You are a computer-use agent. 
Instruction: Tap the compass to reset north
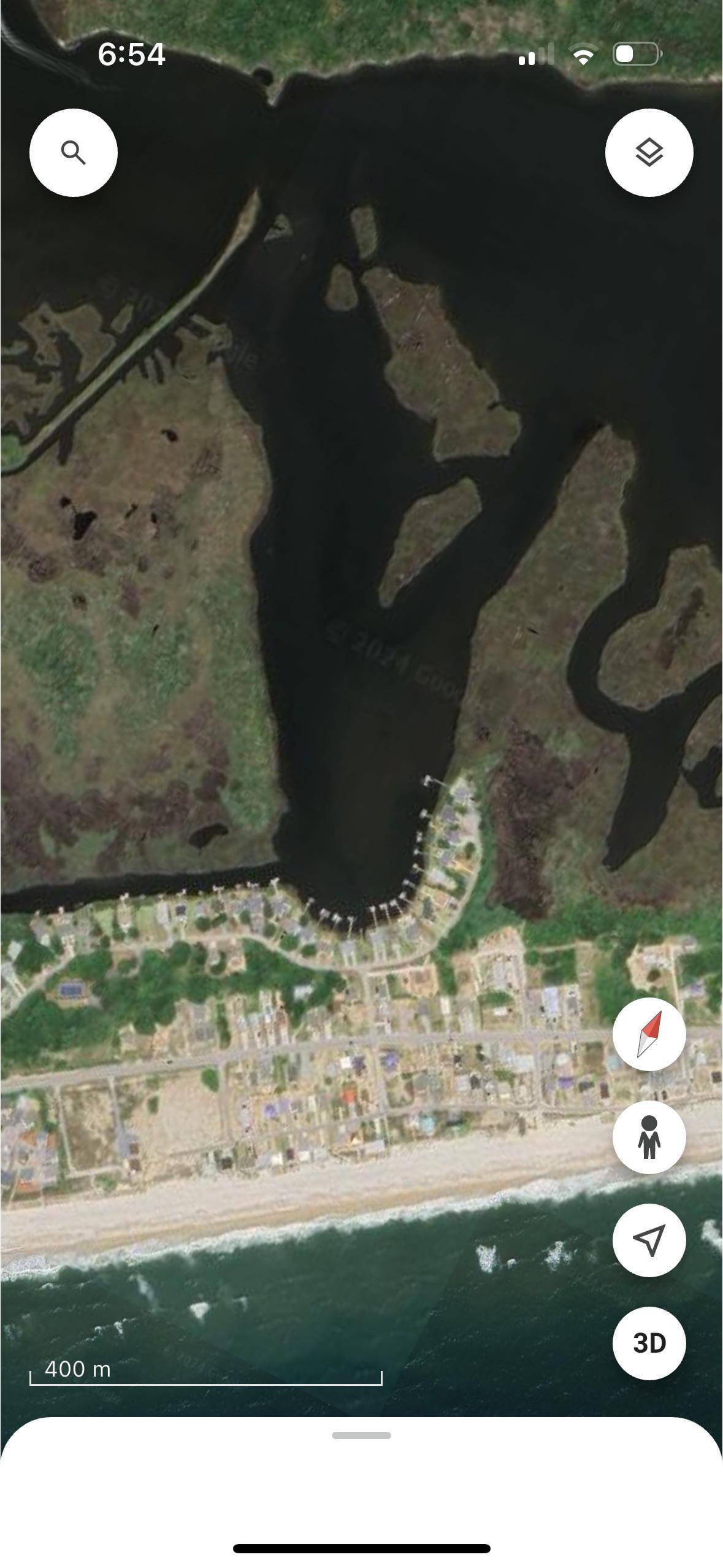[649, 1034]
